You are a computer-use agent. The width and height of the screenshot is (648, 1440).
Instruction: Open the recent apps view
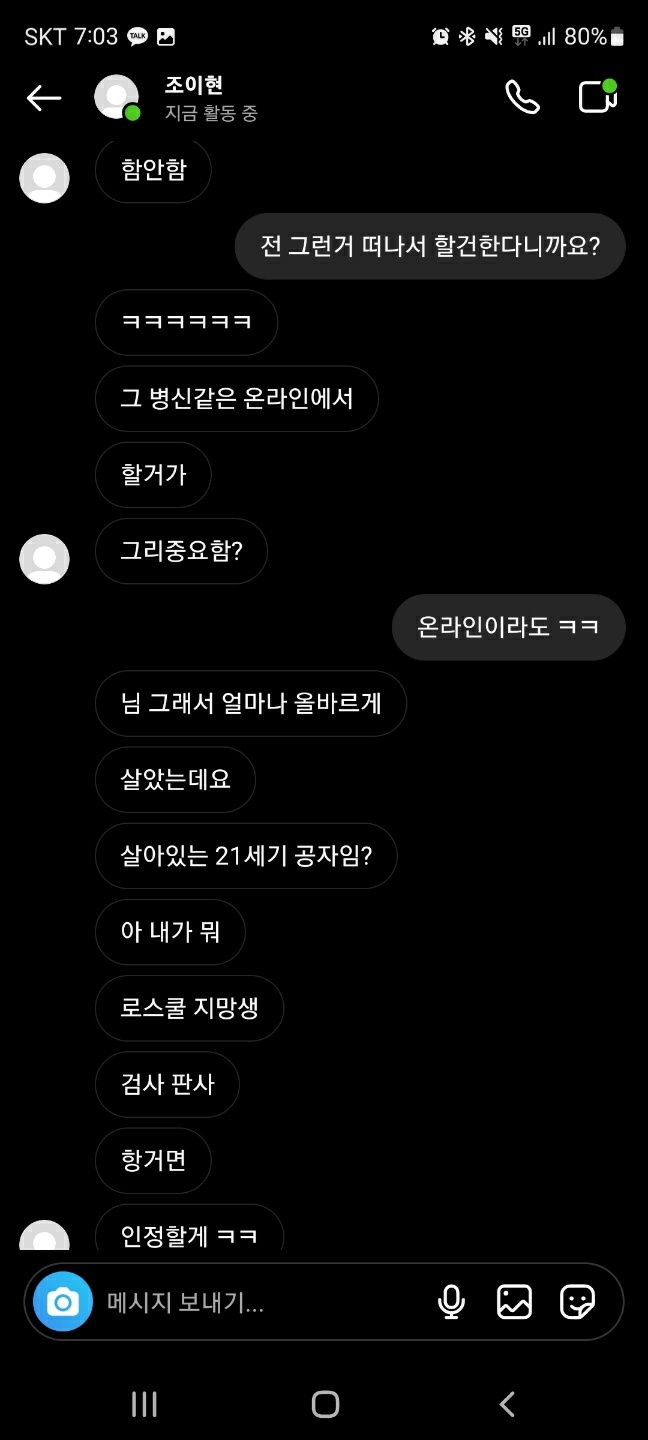144,1404
